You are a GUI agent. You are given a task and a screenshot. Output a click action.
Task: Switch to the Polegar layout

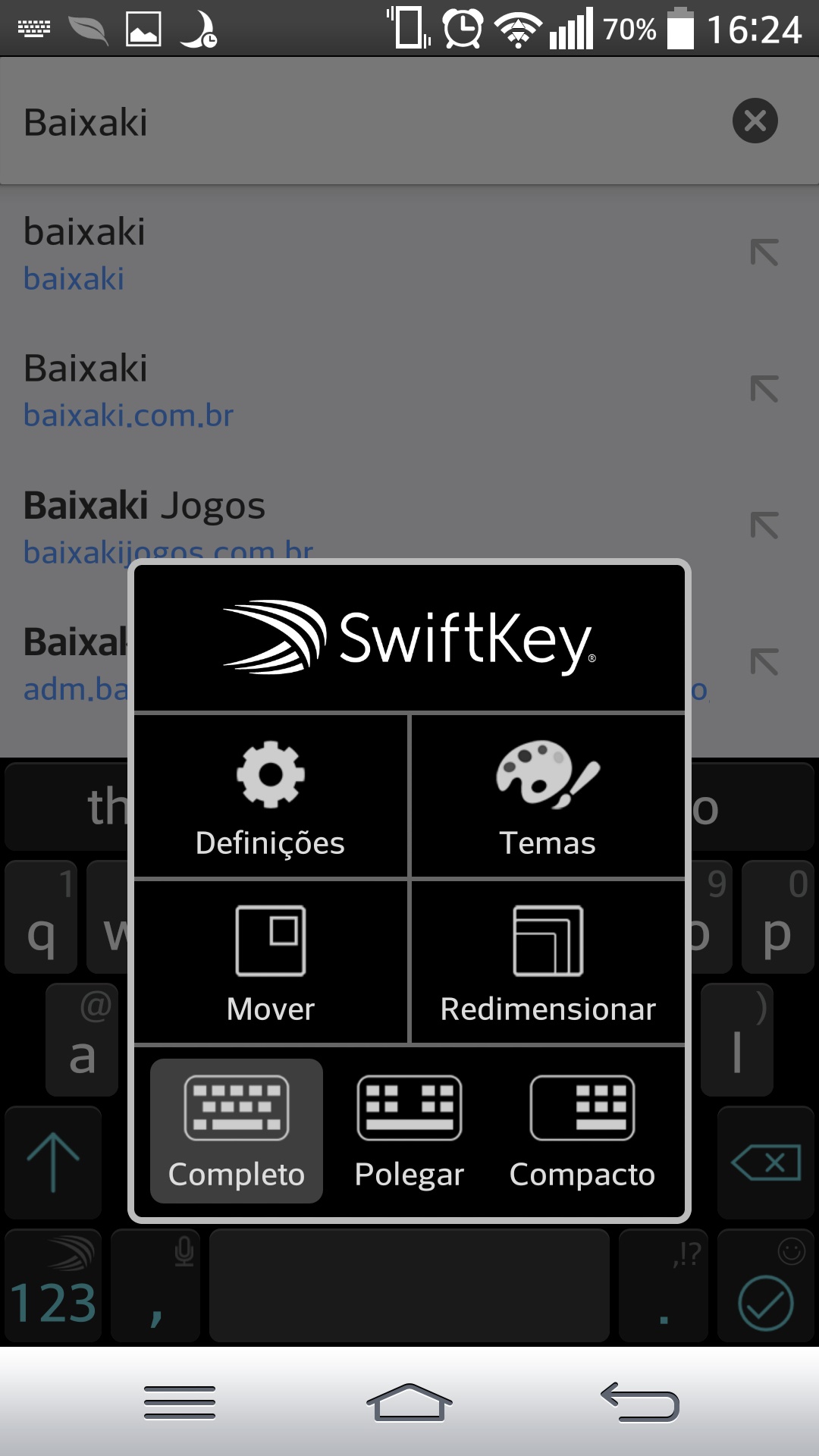409,1131
